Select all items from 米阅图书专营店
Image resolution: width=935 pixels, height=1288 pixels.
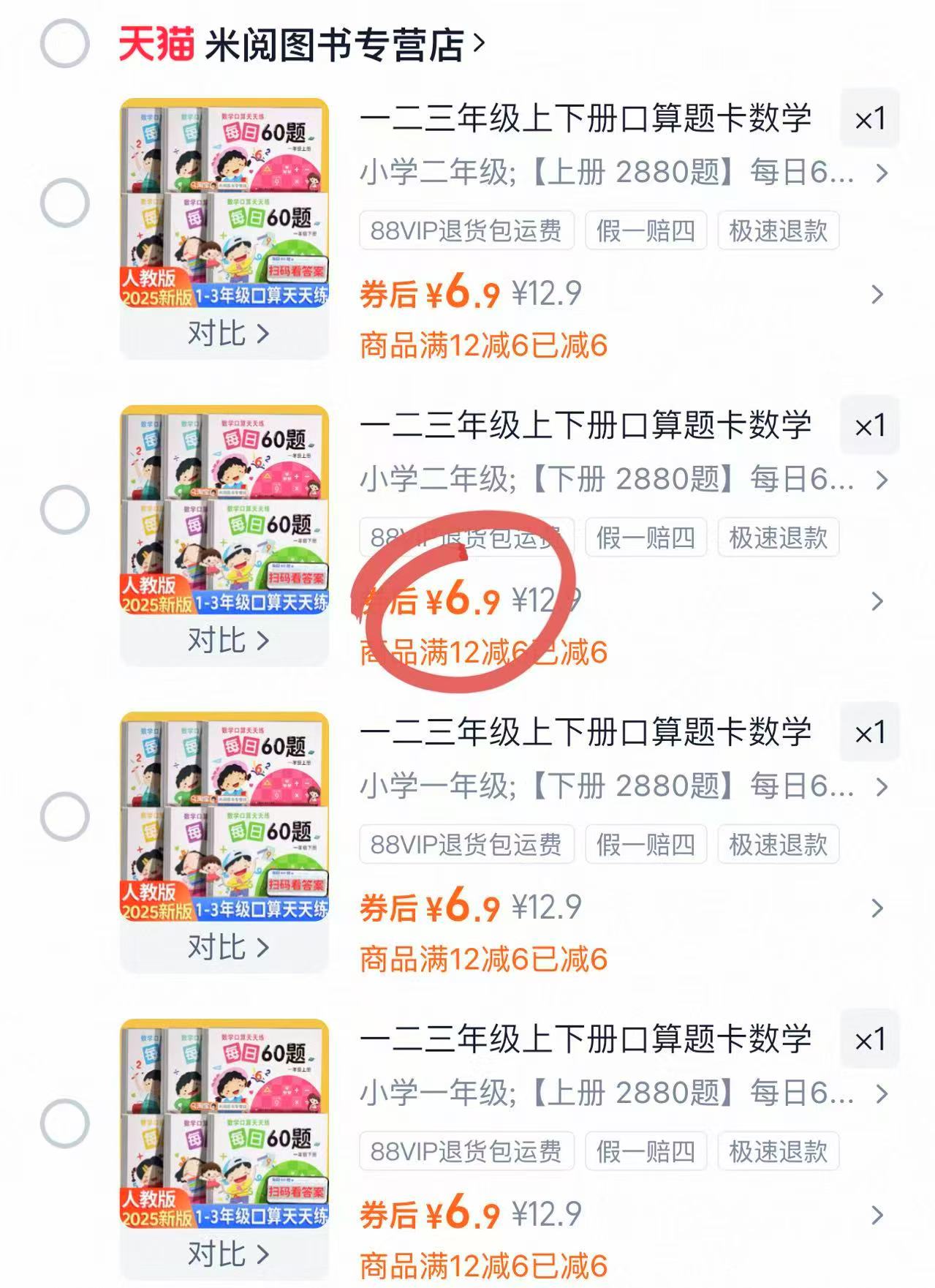point(64,43)
